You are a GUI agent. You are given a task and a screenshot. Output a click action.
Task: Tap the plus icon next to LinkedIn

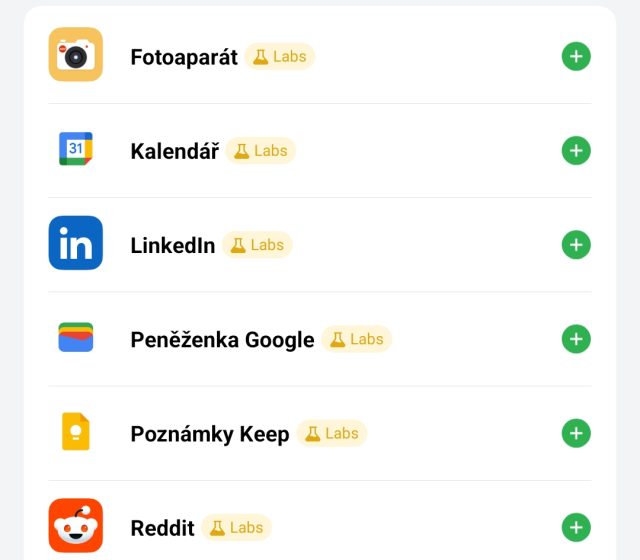(x=576, y=245)
